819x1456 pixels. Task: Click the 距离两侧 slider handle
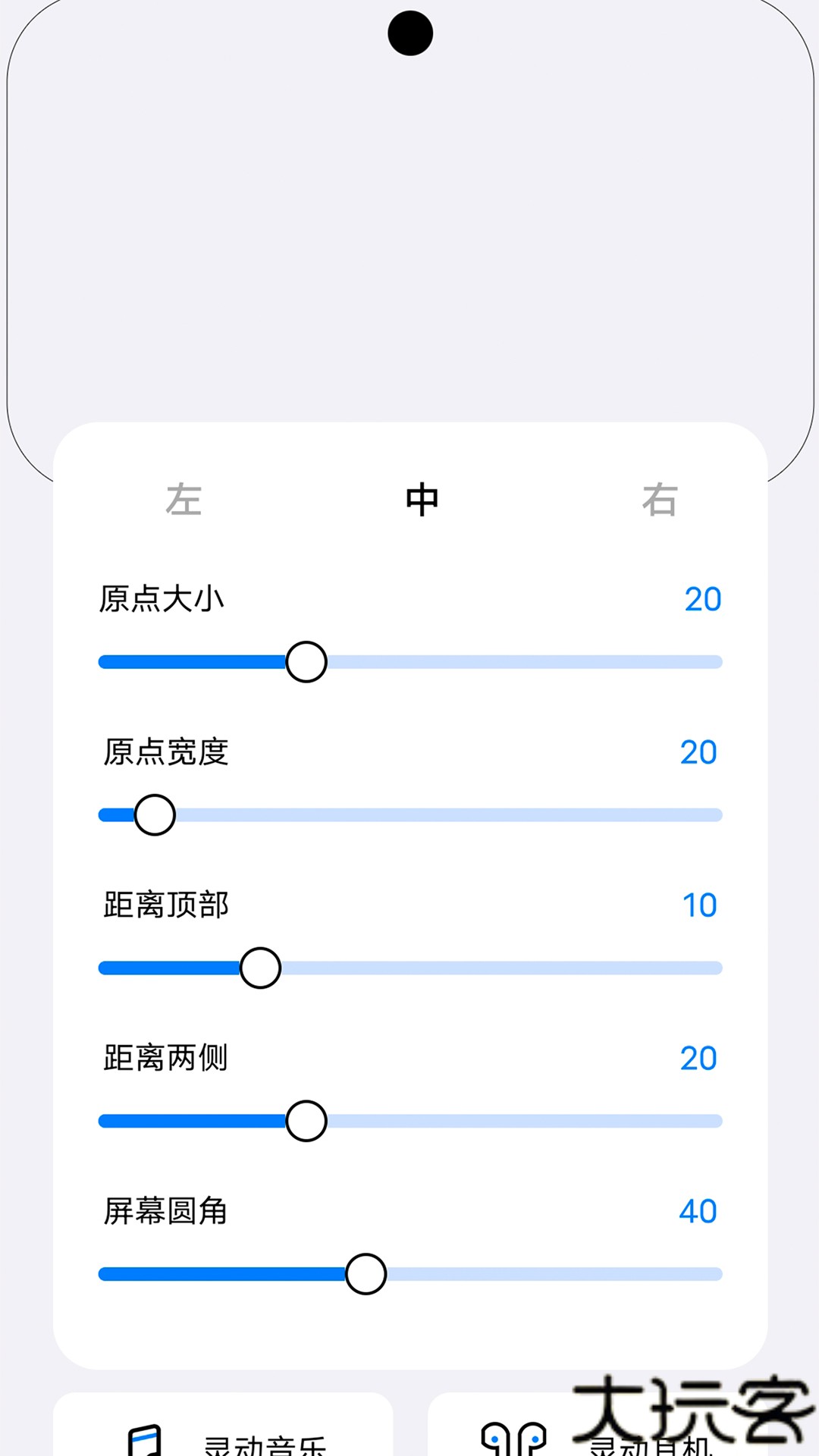306,1121
